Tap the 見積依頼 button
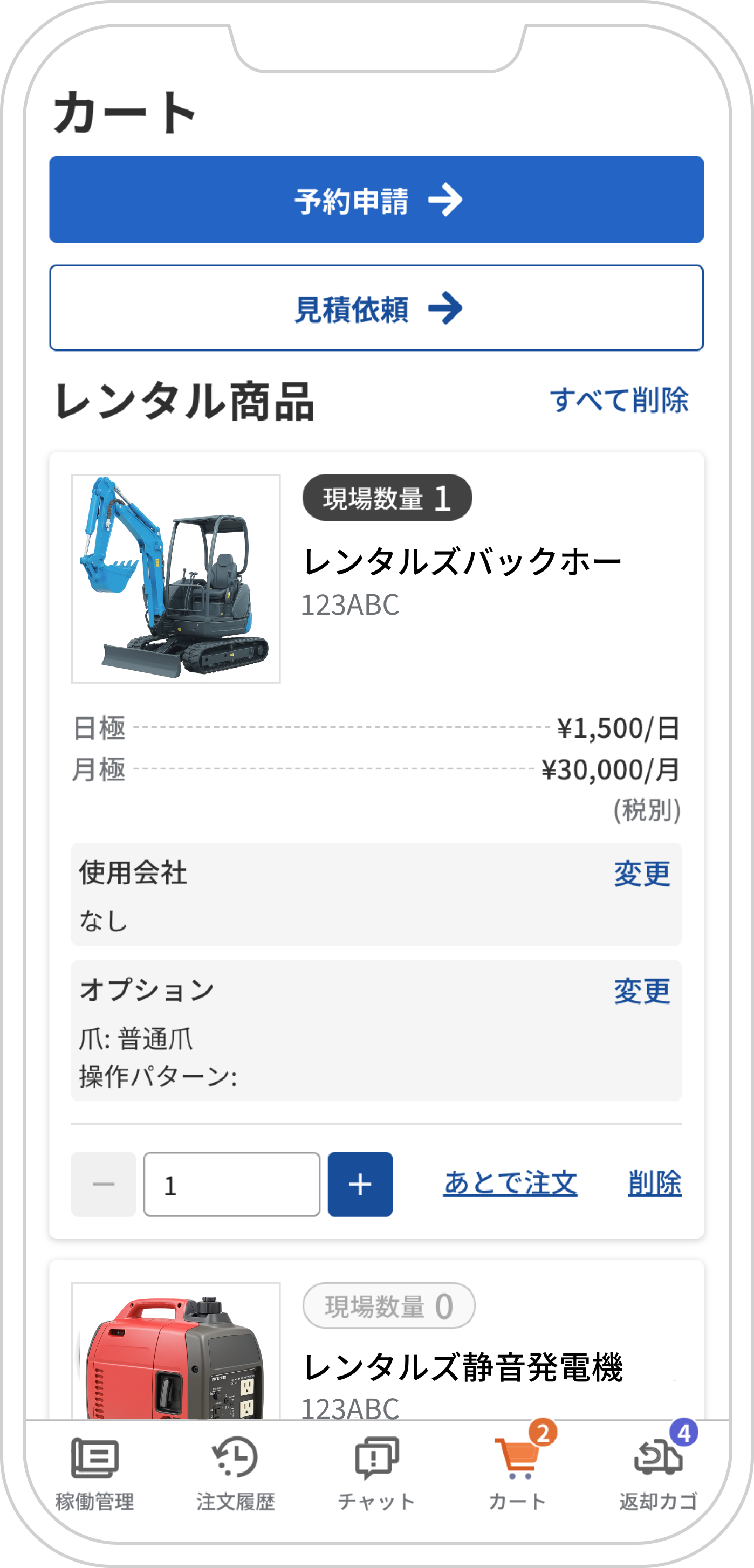The height and width of the screenshot is (1568, 754). pos(376,308)
